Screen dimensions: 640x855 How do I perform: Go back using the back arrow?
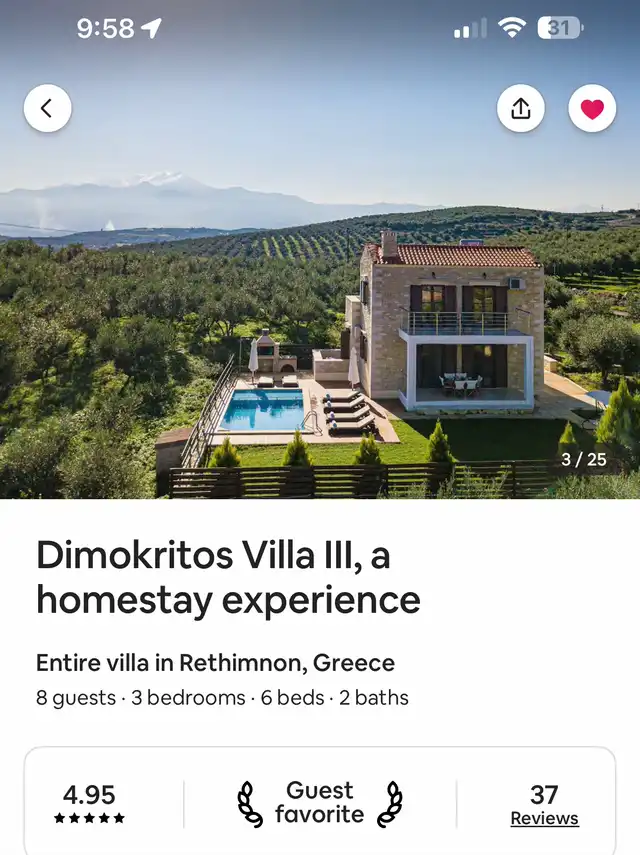pos(48,108)
